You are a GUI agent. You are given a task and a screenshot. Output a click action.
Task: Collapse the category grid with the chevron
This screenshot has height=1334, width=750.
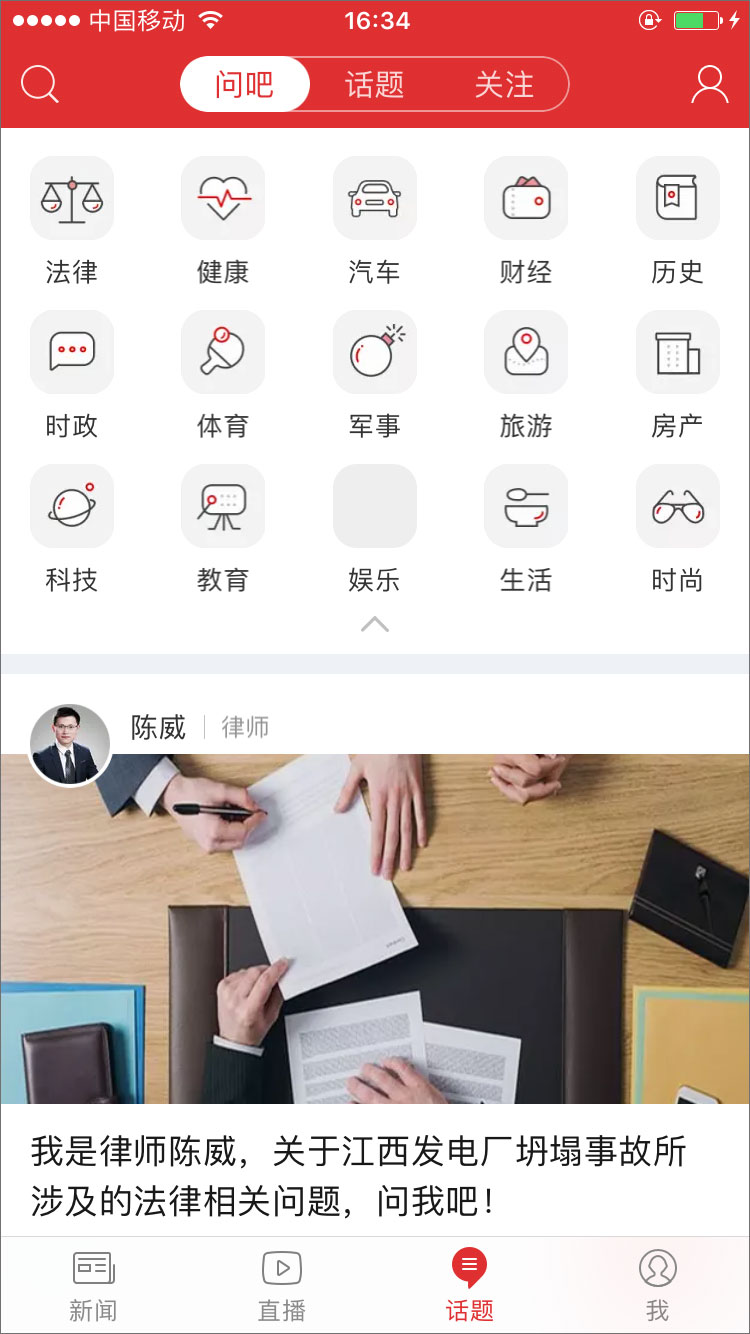coord(374,625)
